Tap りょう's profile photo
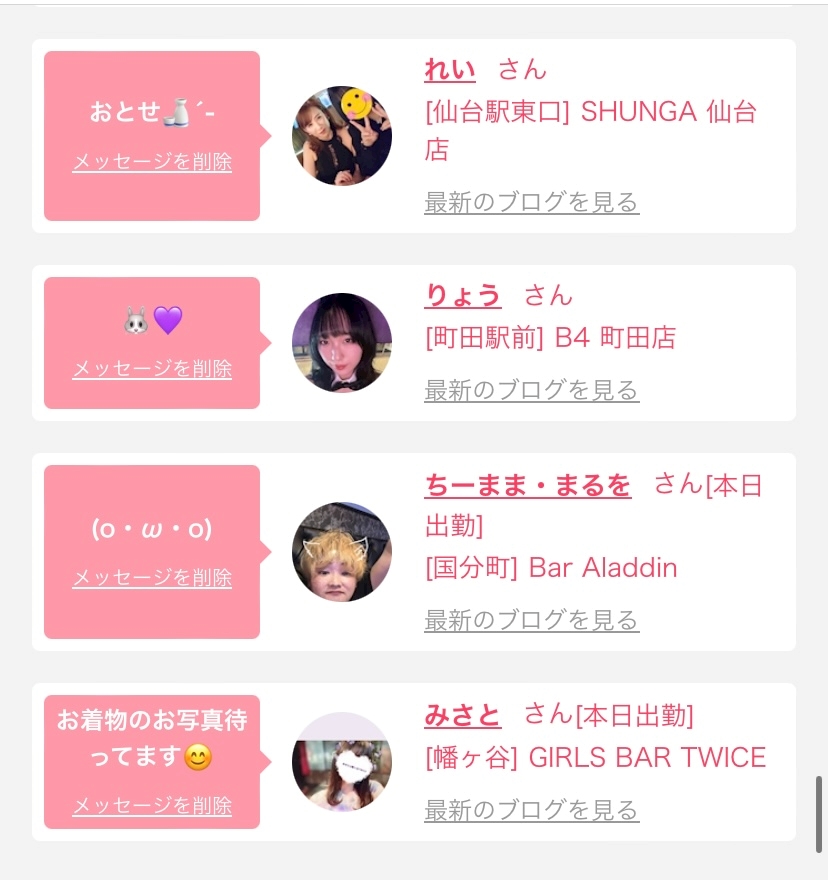This screenshot has height=880, width=828. click(x=342, y=343)
